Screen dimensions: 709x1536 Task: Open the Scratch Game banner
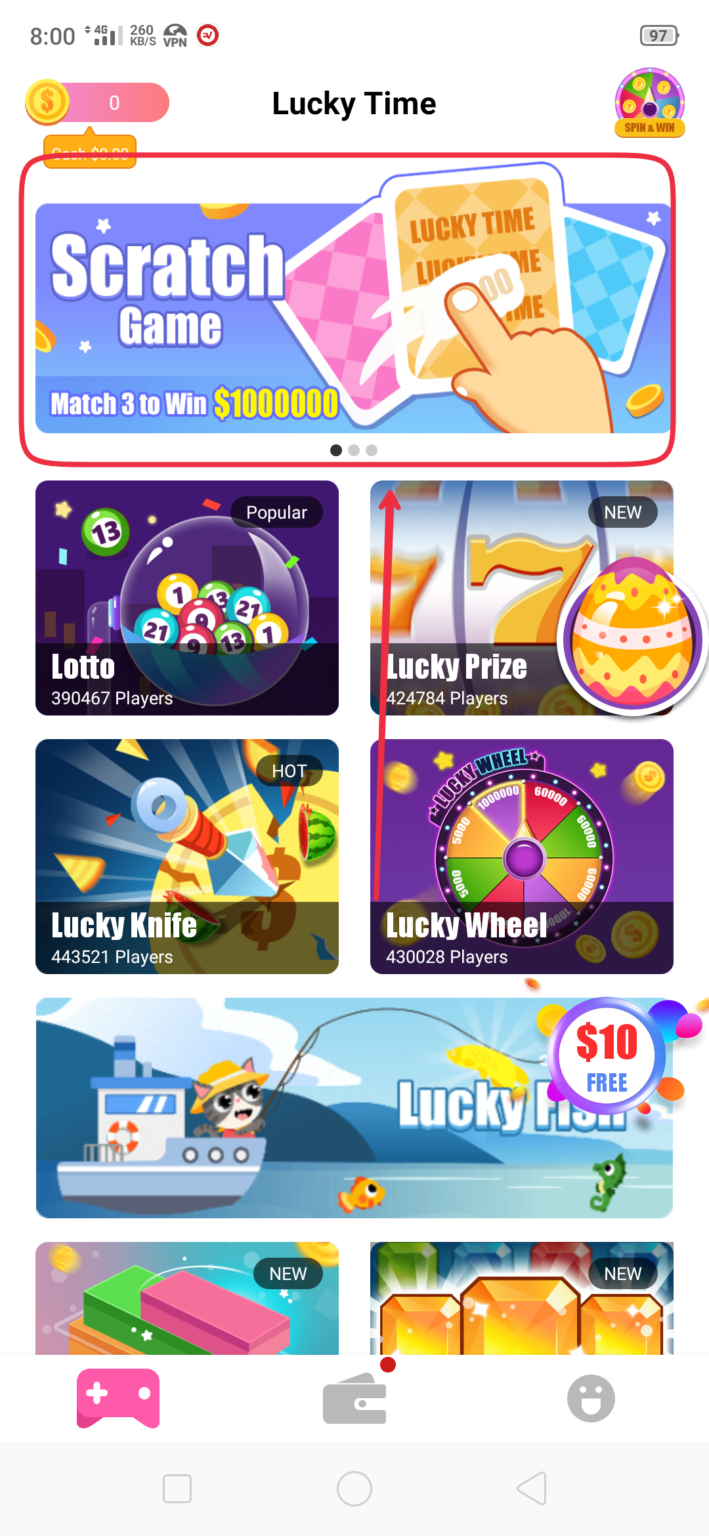(352, 318)
